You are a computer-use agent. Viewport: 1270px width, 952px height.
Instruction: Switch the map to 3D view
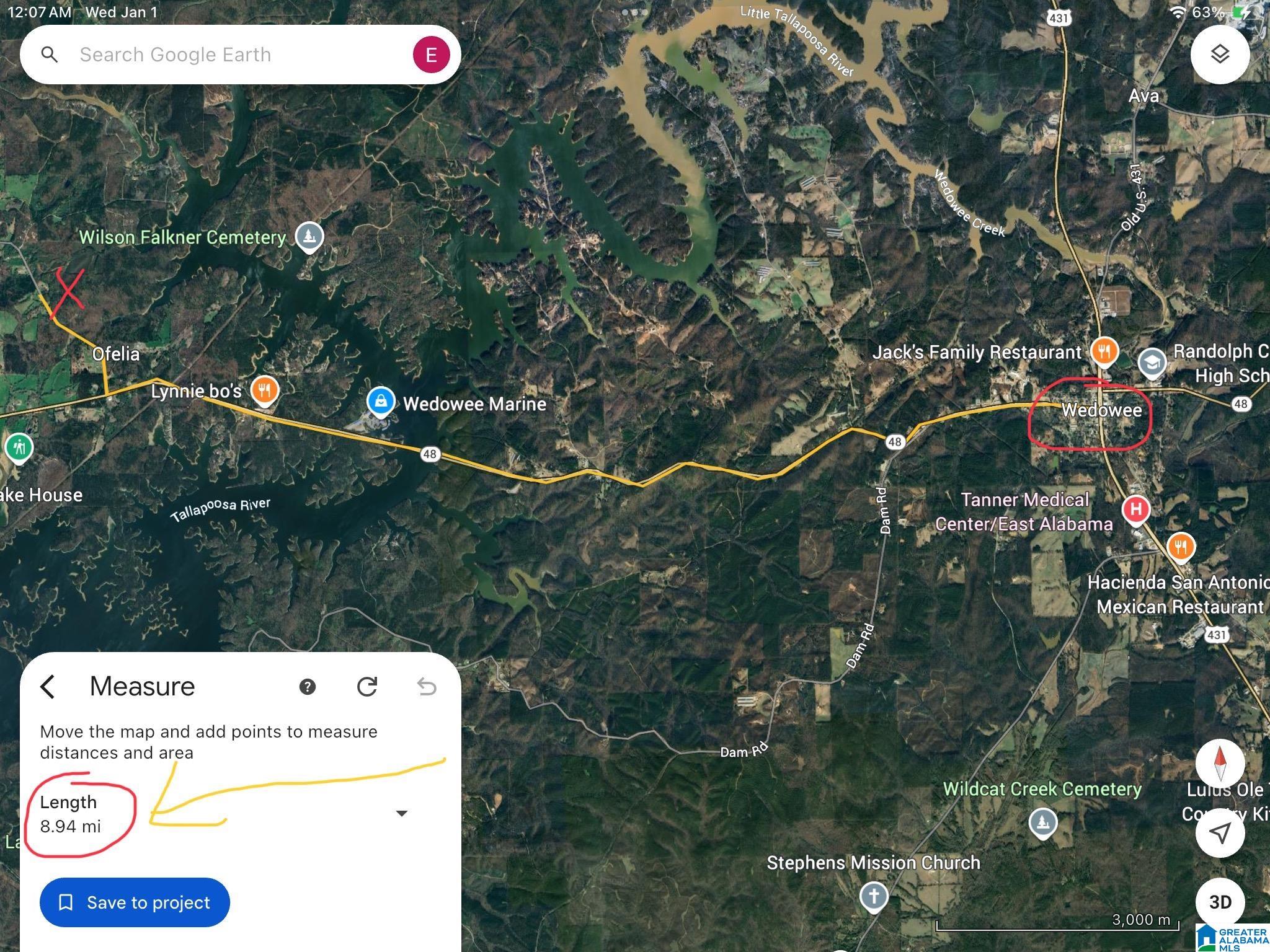pos(1220,902)
